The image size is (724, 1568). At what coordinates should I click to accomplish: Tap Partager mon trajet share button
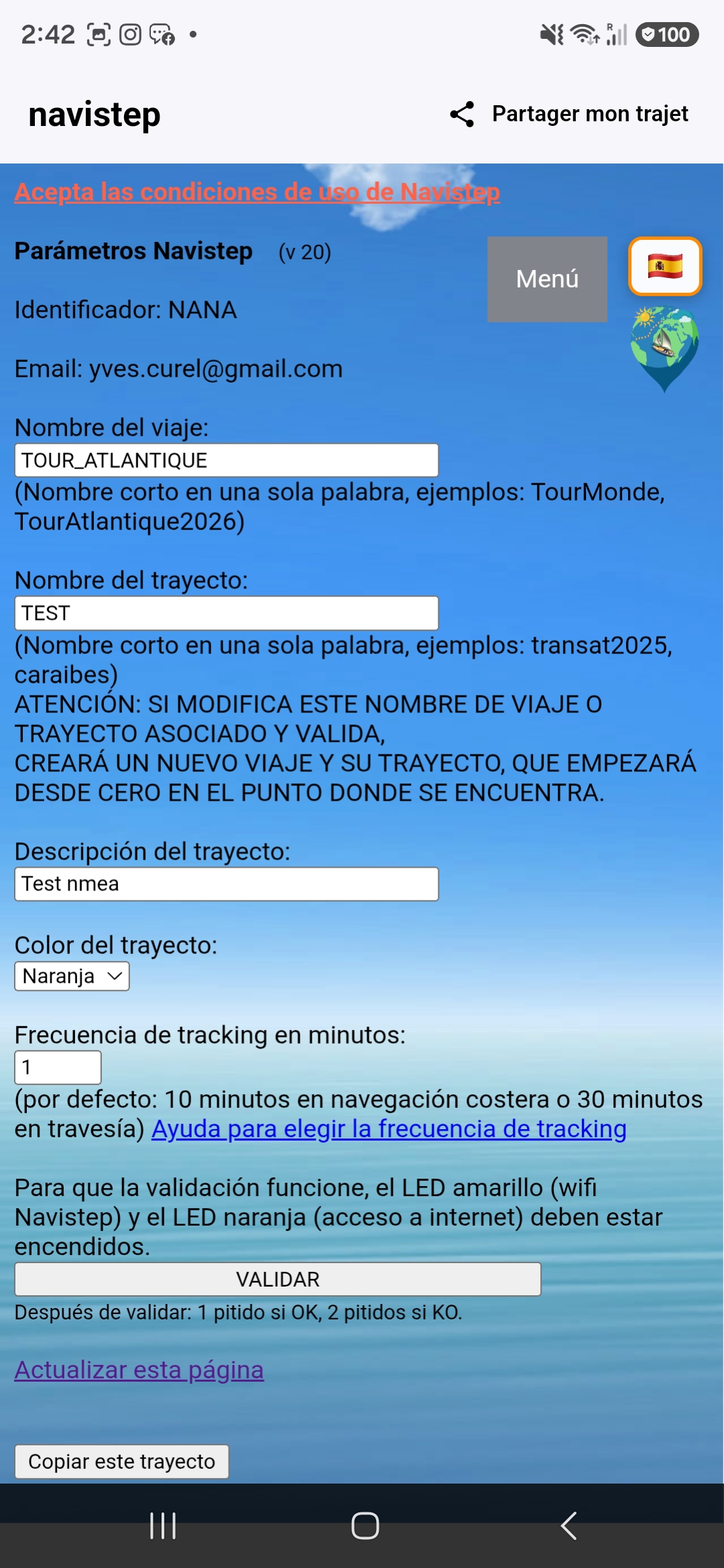pos(568,114)
